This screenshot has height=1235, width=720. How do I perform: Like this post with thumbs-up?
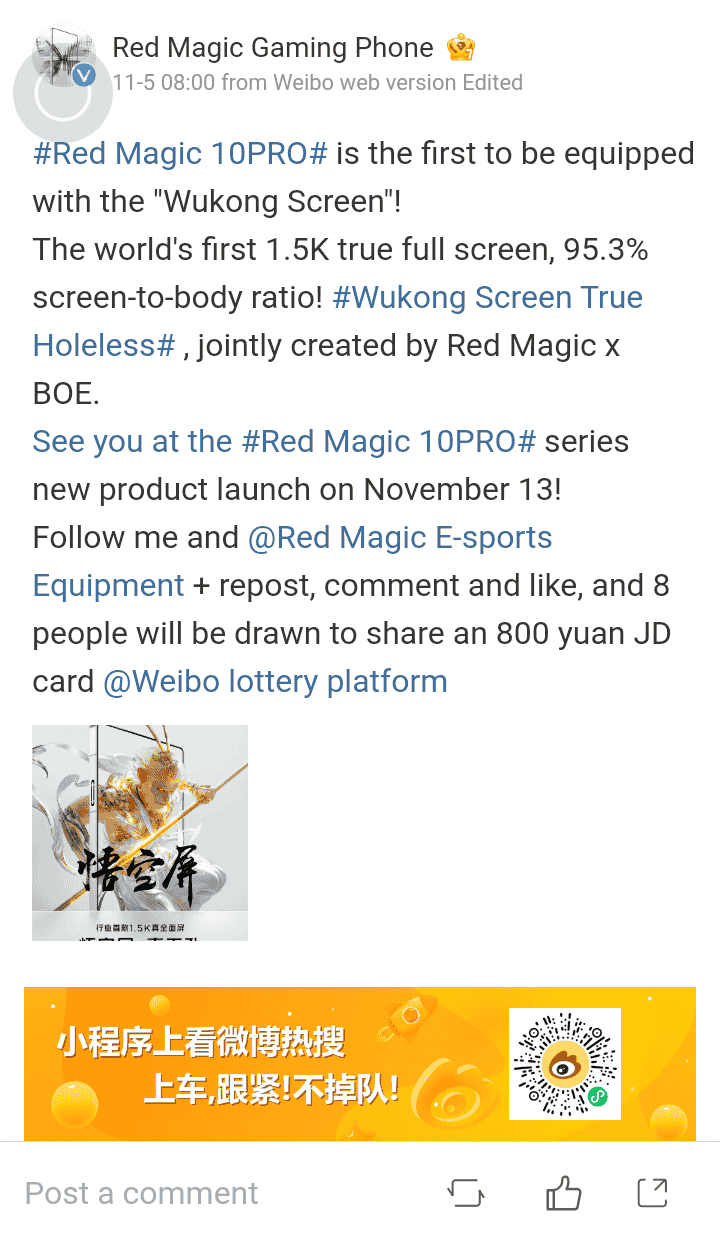pos(563,1193)
